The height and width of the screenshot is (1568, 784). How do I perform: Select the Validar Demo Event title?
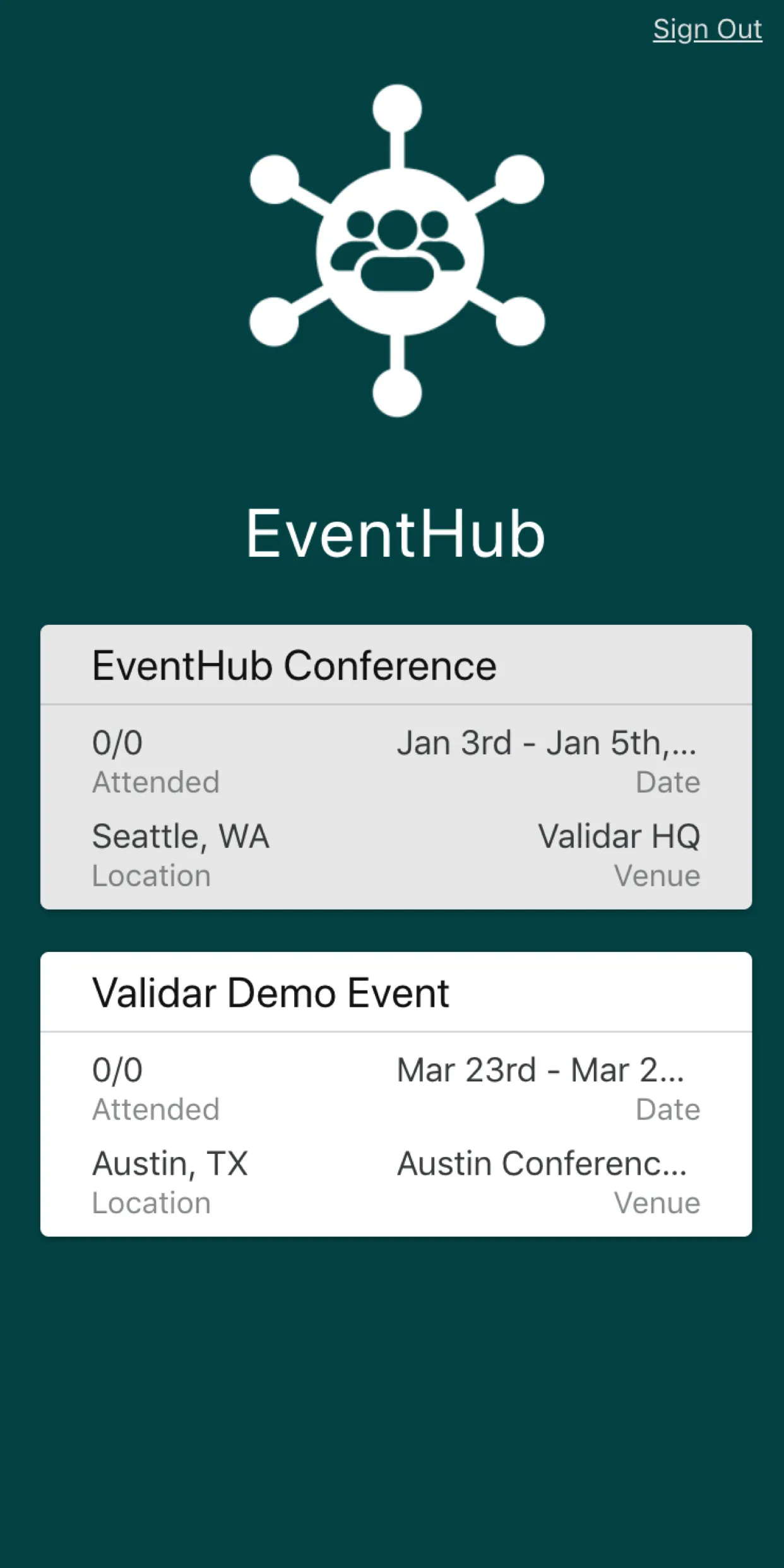pos(270,992)
